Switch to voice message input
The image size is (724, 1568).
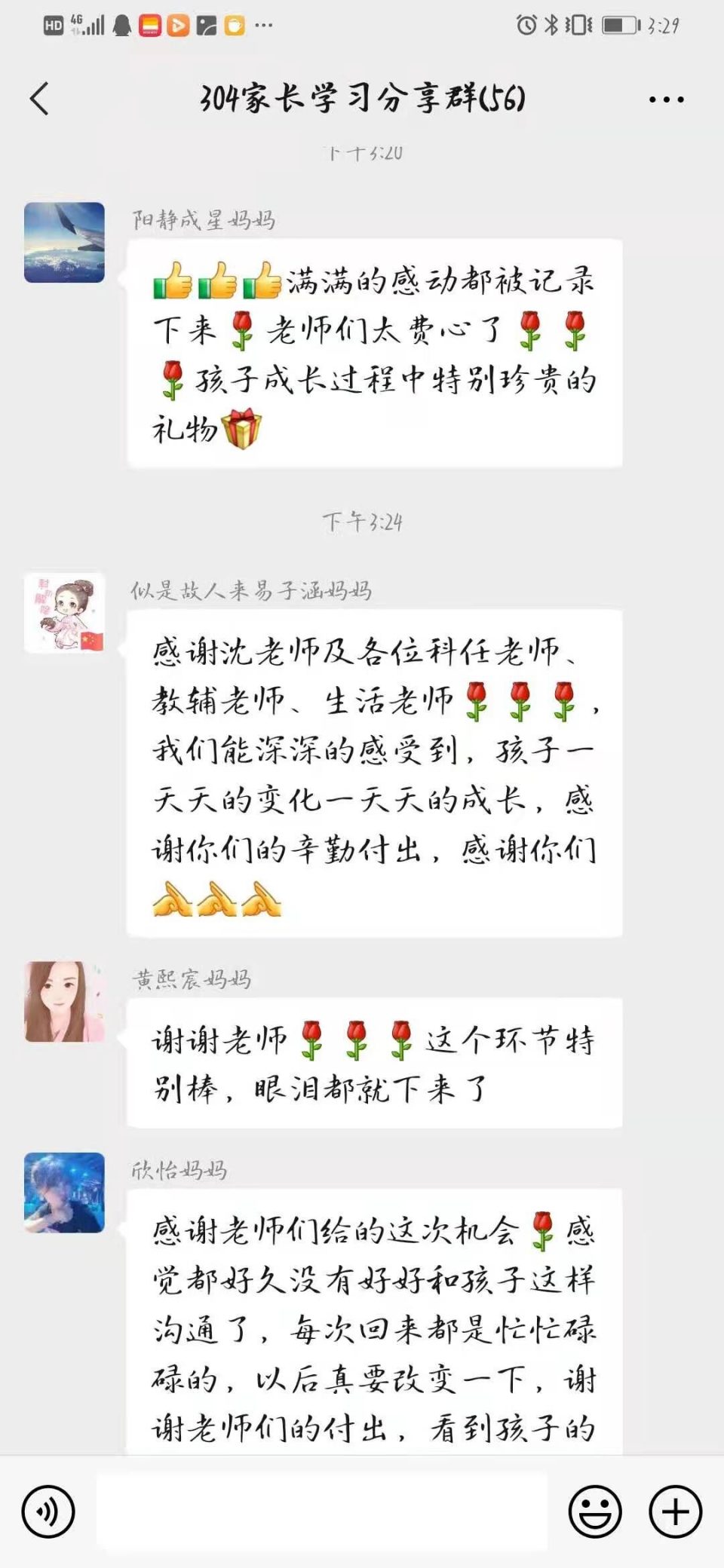tap(48, 1511)
